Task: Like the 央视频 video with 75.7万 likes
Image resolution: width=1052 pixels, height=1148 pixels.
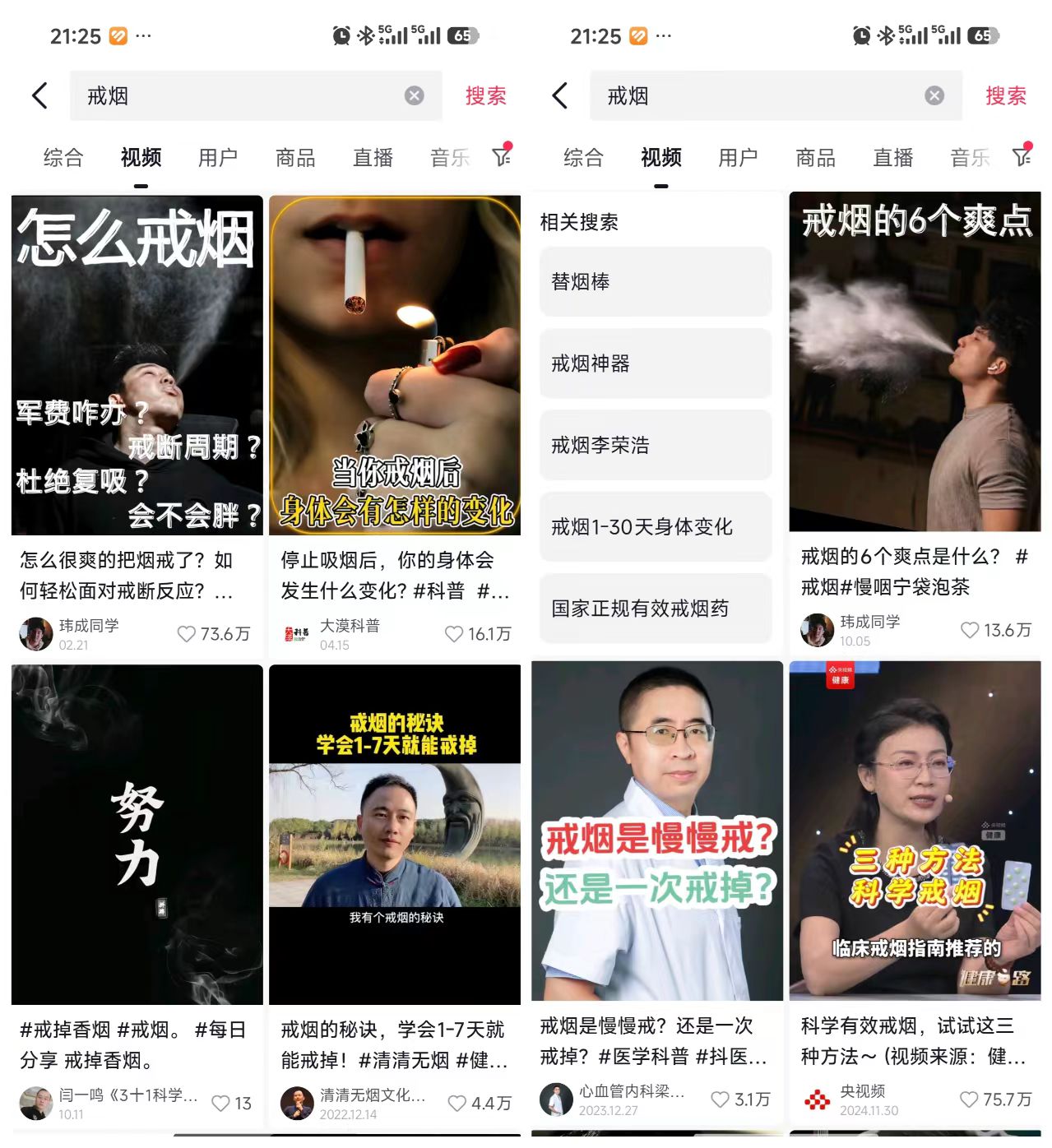Action: coord(969,1099)
